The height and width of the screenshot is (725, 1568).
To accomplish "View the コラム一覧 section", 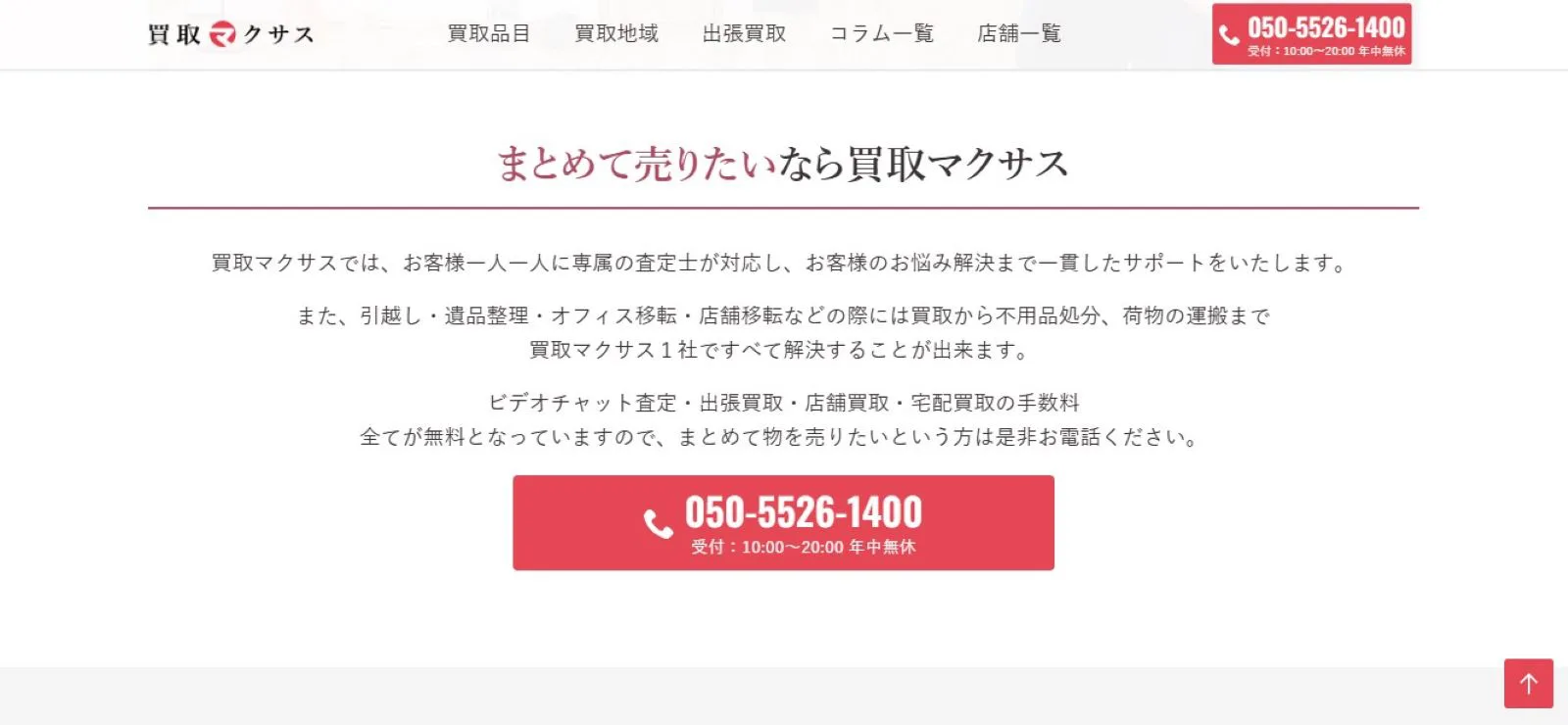I will point(881,33).
